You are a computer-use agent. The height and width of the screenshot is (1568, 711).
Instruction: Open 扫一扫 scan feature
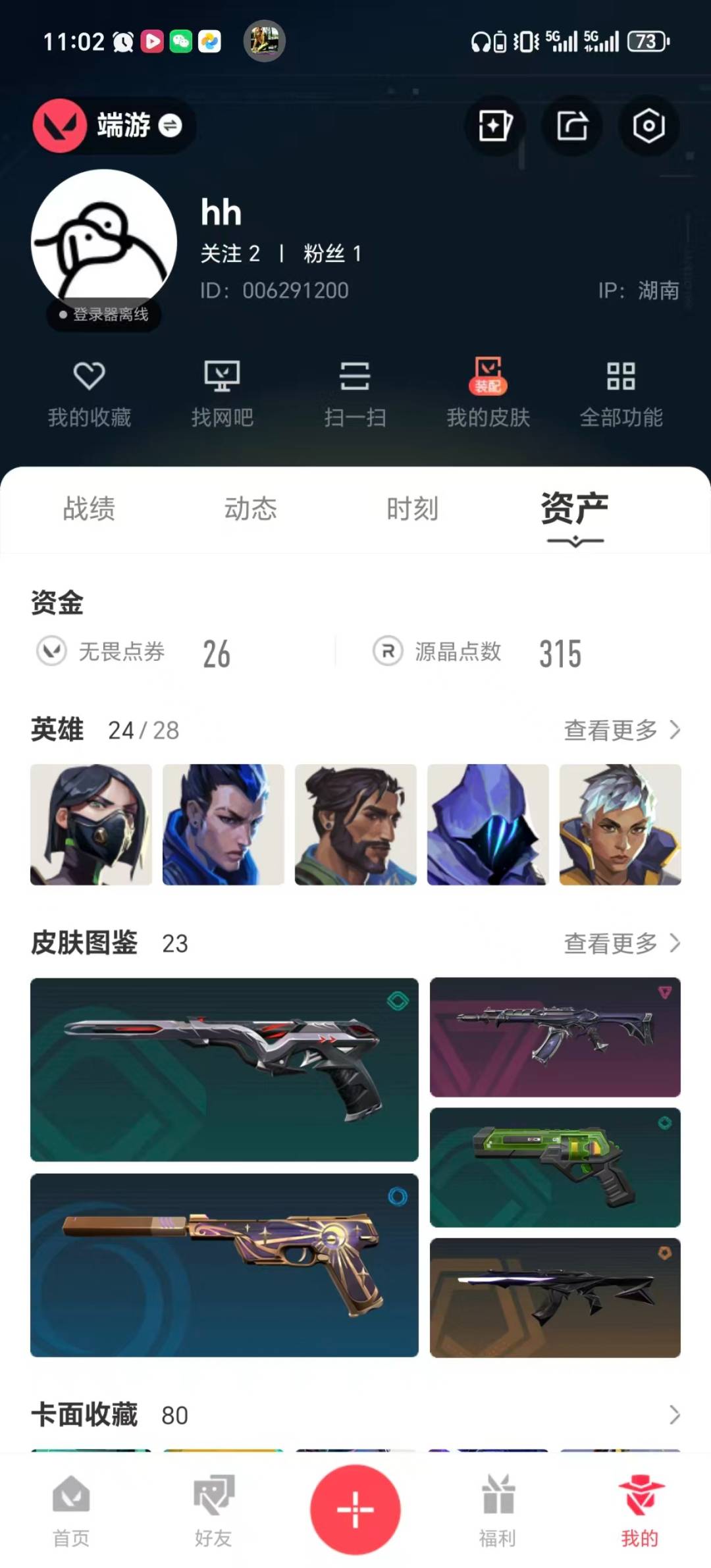(355, 393)
